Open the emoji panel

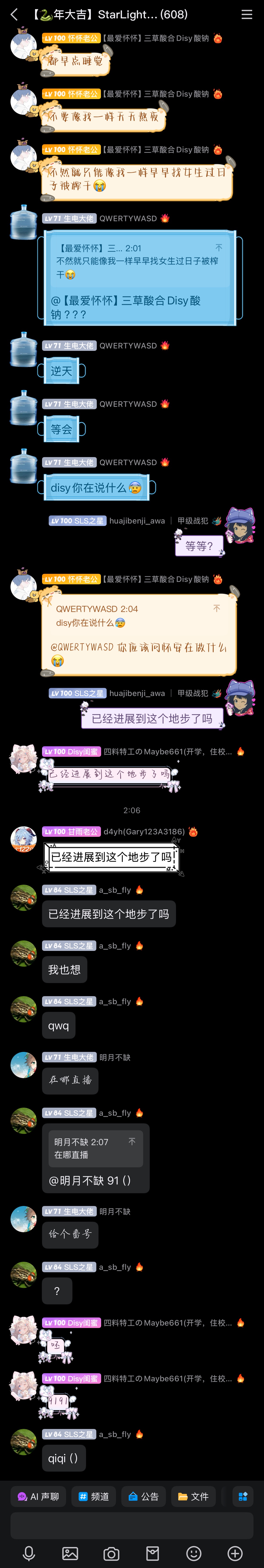pos(194,1553)
